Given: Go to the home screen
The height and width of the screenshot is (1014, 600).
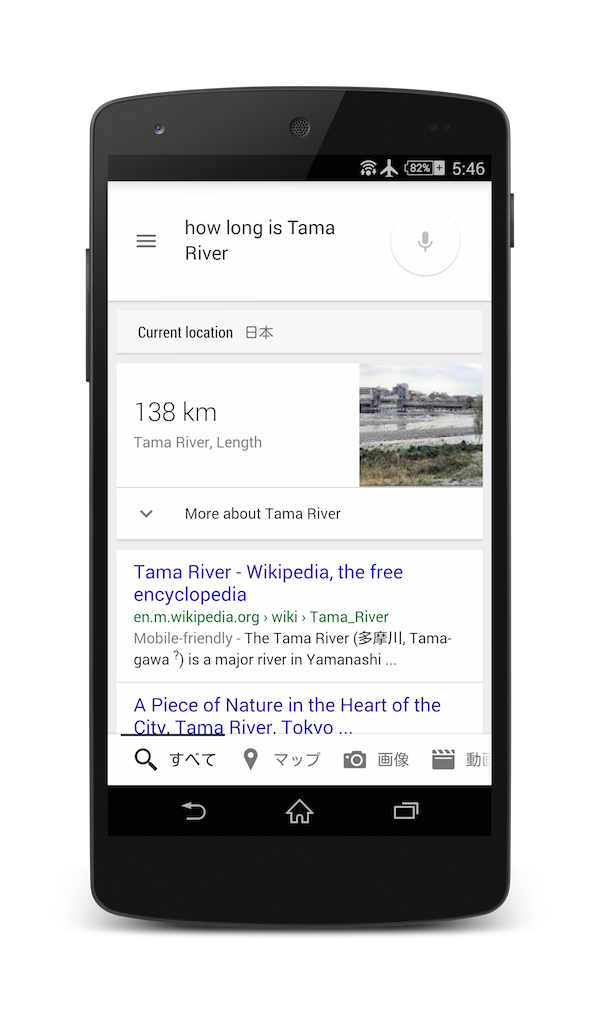Looking at the screenshot, I should coord(299,810).
